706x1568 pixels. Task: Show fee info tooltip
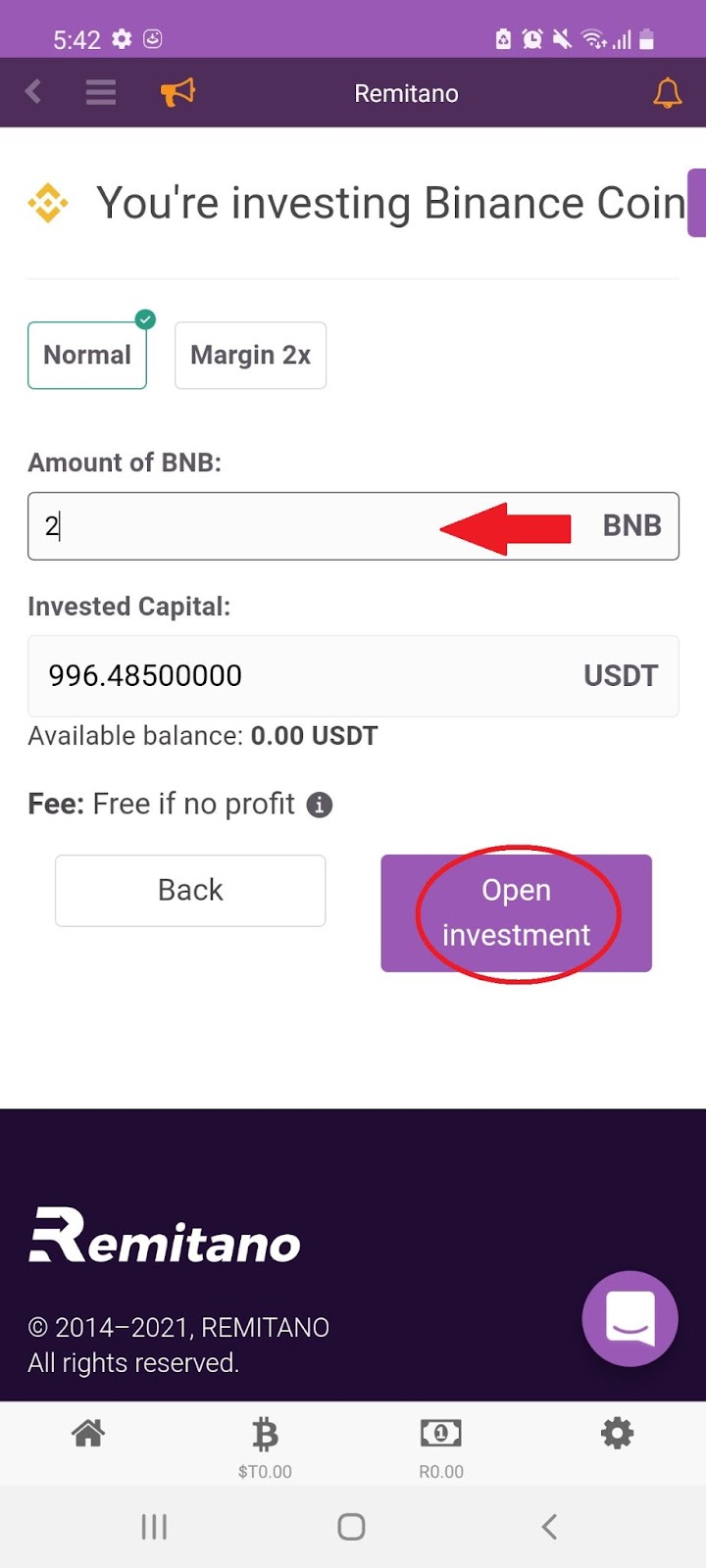pyautogui.click(x=320, y=805)
